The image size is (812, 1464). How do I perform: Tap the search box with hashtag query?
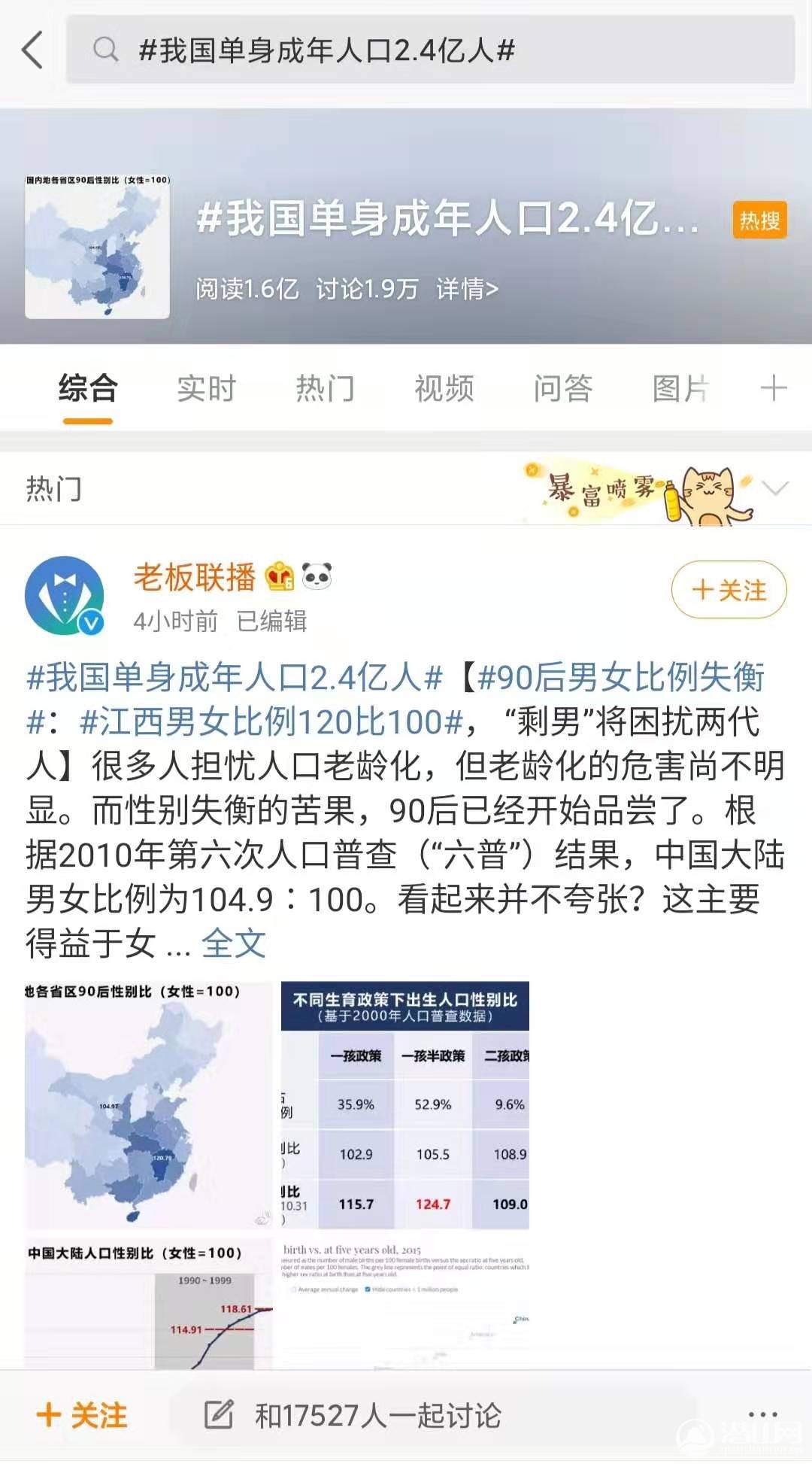pos(429,50)
